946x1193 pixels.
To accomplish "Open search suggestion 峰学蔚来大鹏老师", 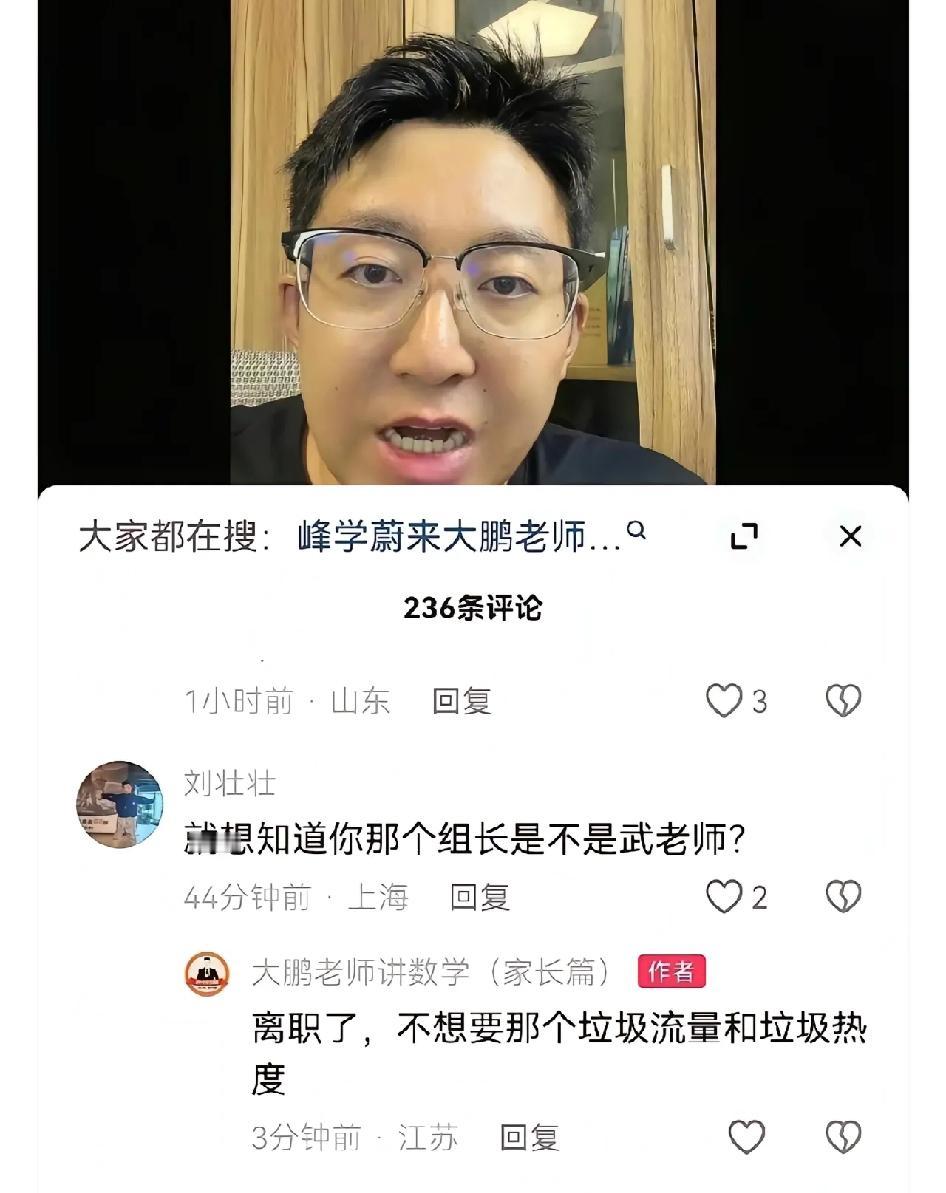I will click(x=455, y=534).
